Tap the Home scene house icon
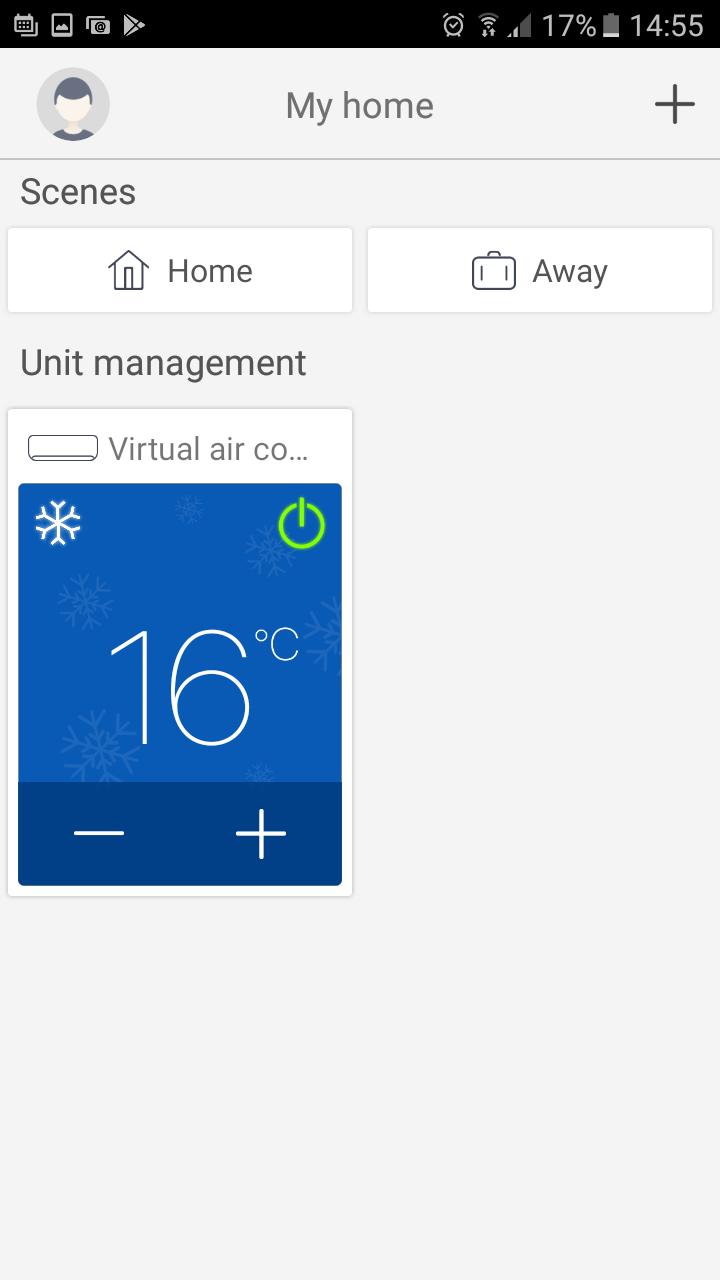Image resolution: width=720 pixels, height=1280 pixels. tap(127, 270)
